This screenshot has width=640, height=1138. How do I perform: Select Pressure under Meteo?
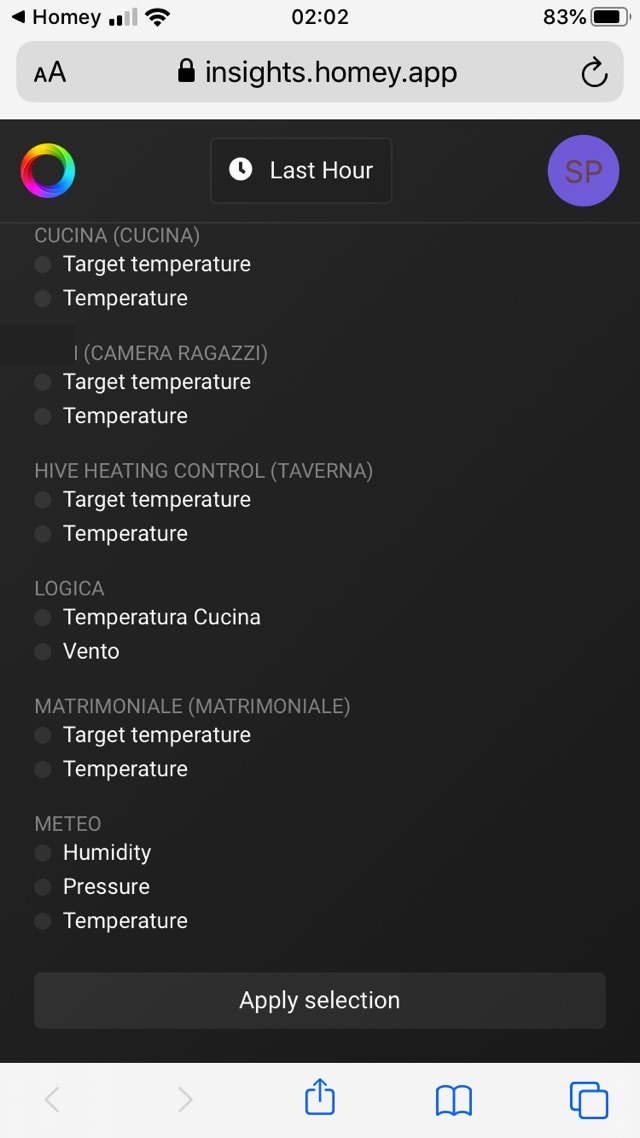tap(43, 887)
